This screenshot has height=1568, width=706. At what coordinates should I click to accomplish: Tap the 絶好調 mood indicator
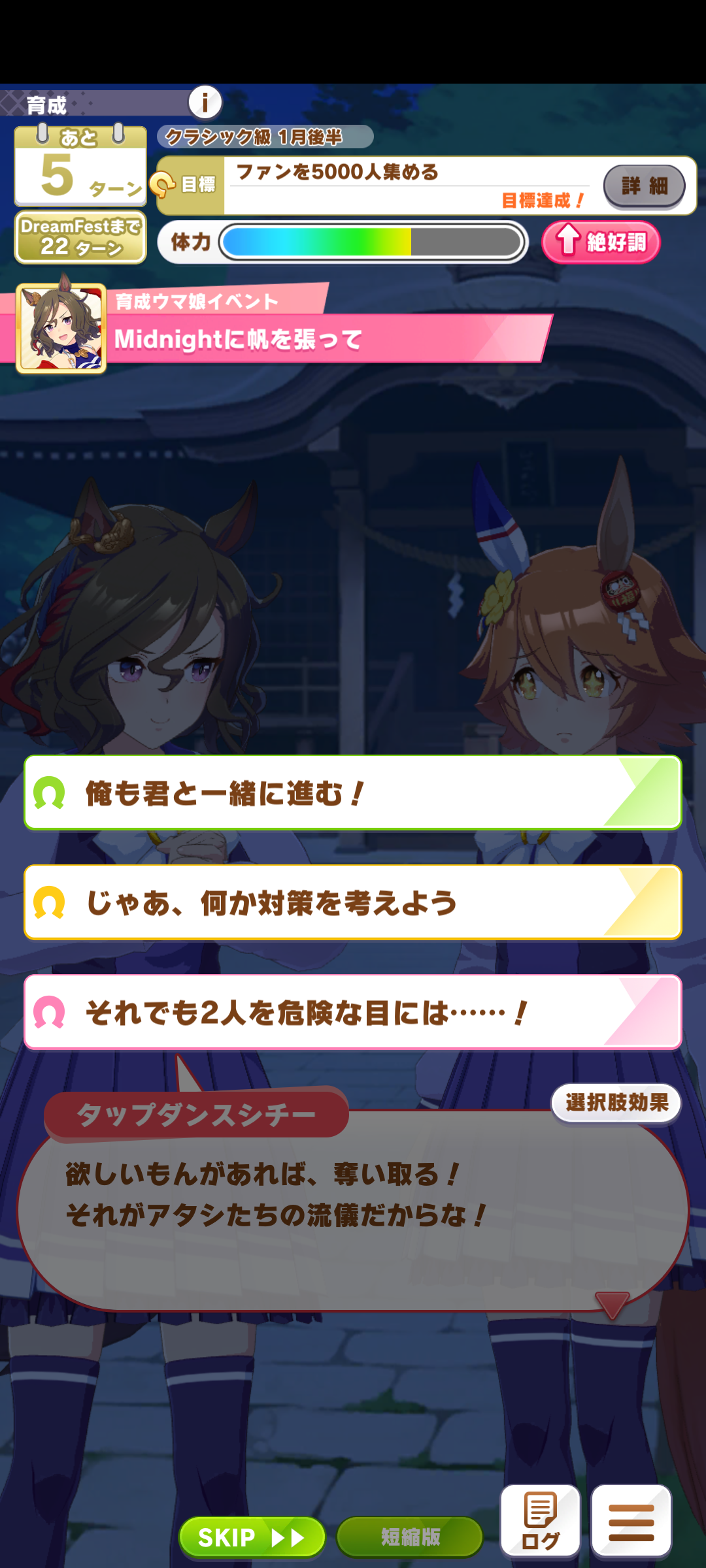point(601,242)
